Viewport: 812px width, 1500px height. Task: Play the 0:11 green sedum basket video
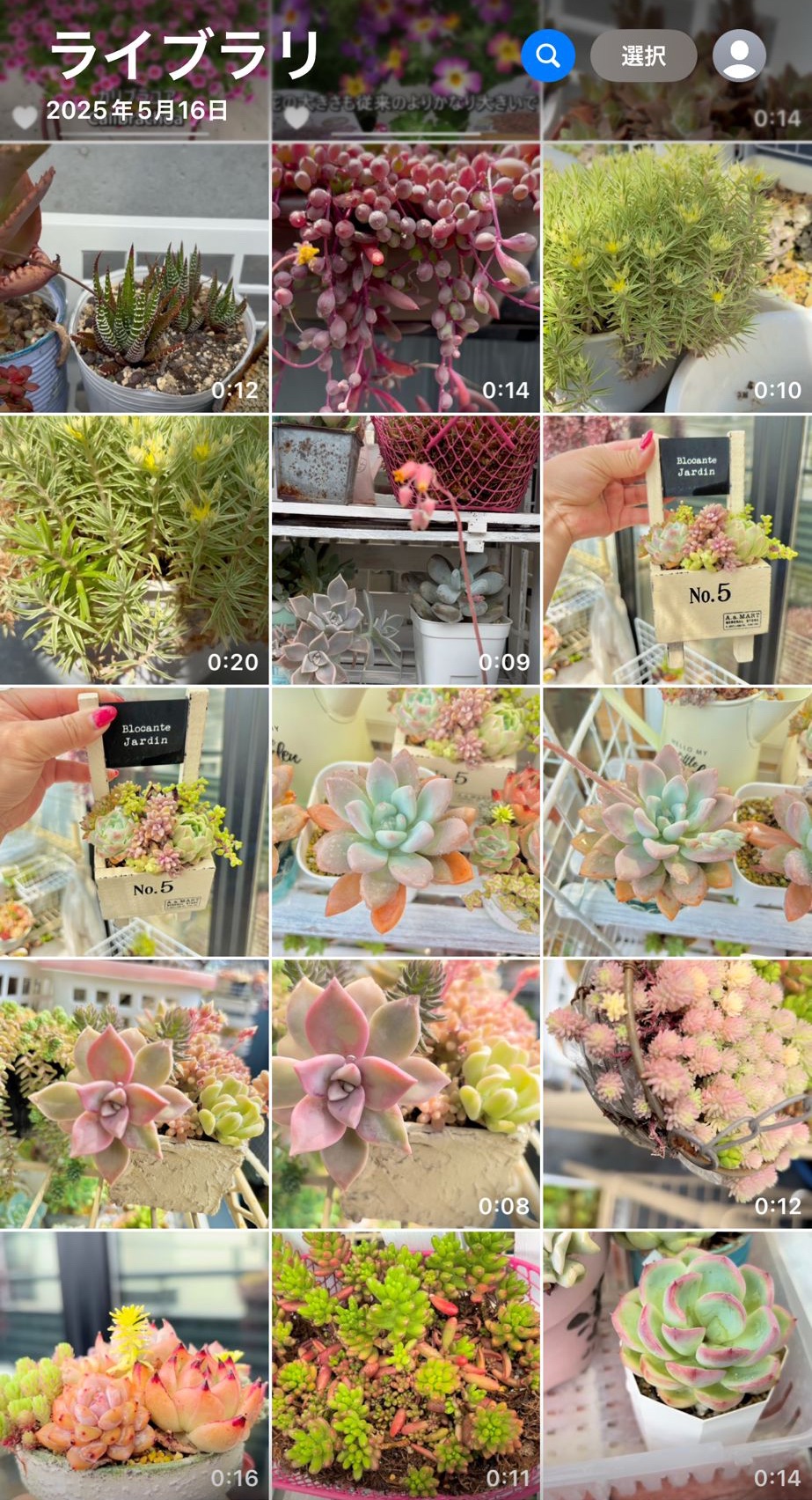pos(406,1364)
